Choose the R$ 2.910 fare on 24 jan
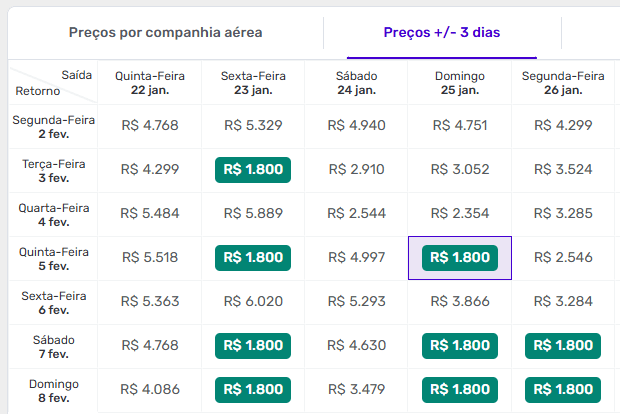This screenshot has height=414, width=620. [x=357, y=169]
